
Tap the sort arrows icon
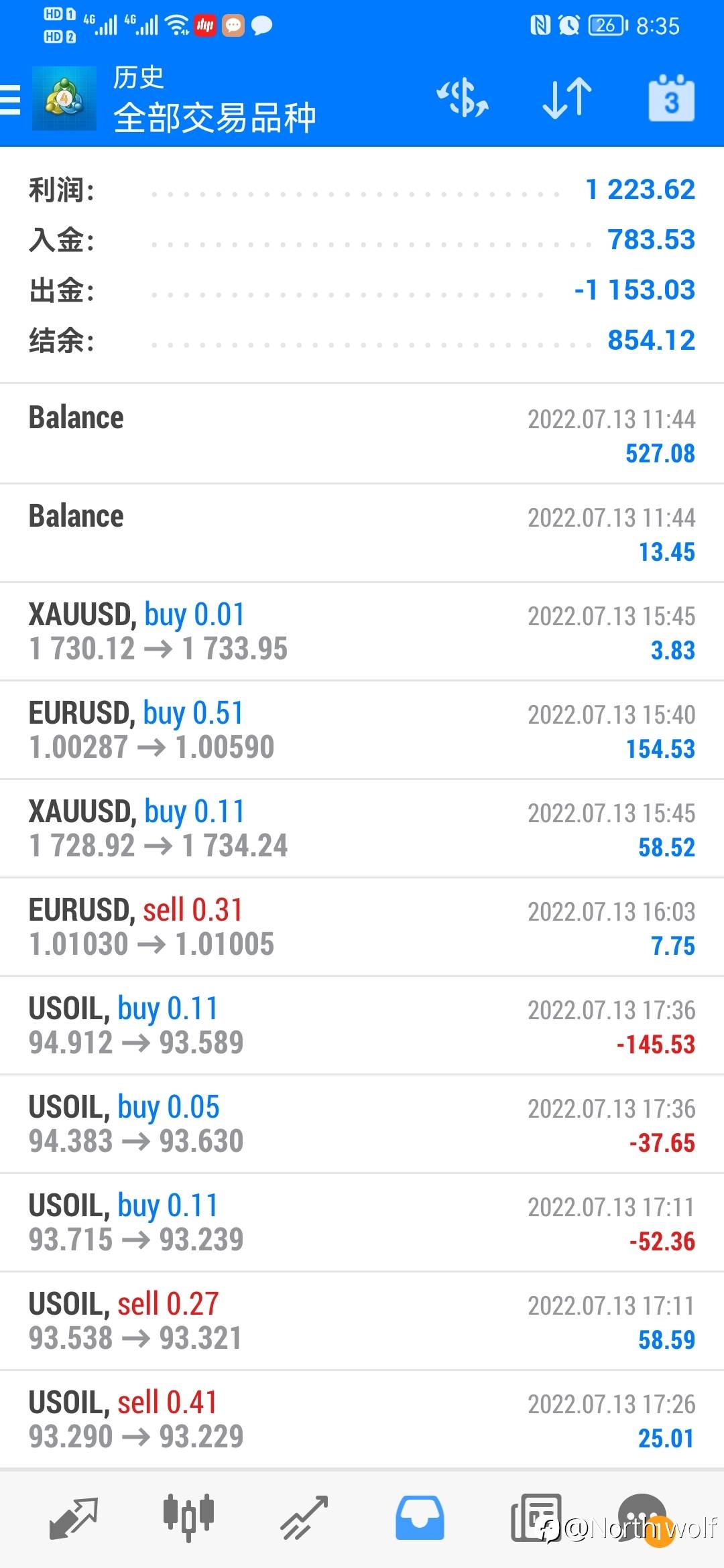567,98
